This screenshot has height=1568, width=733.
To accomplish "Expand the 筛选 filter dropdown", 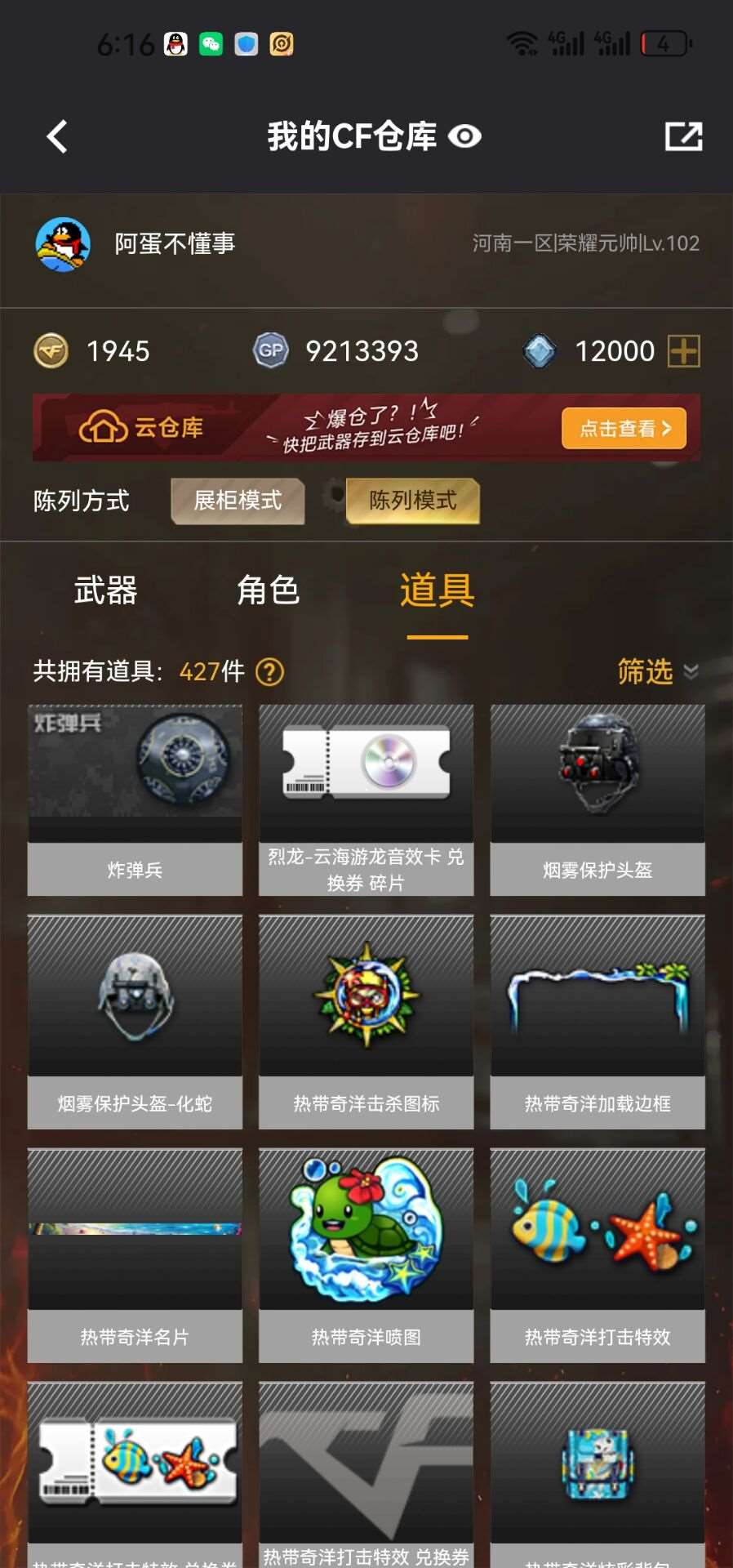I will coord(657,672).
